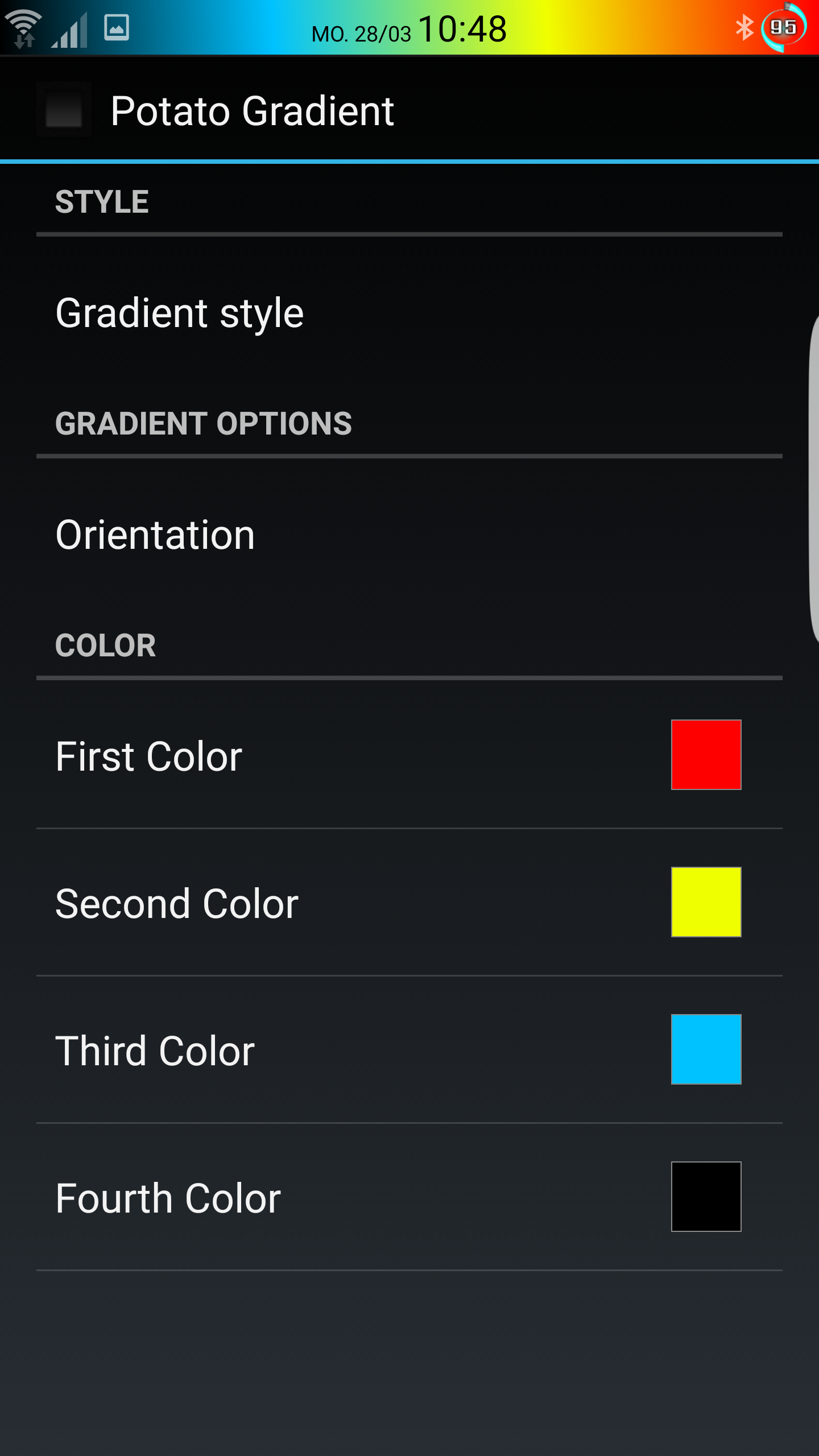Open the Gradient style setting

409,313
